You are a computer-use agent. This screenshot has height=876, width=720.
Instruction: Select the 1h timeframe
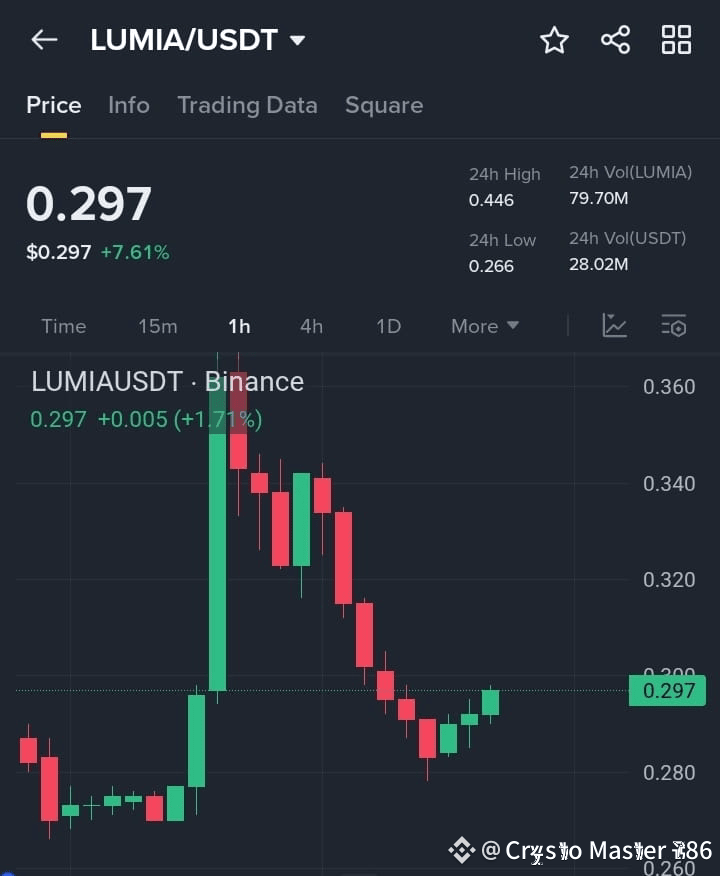tap(239, 326)
